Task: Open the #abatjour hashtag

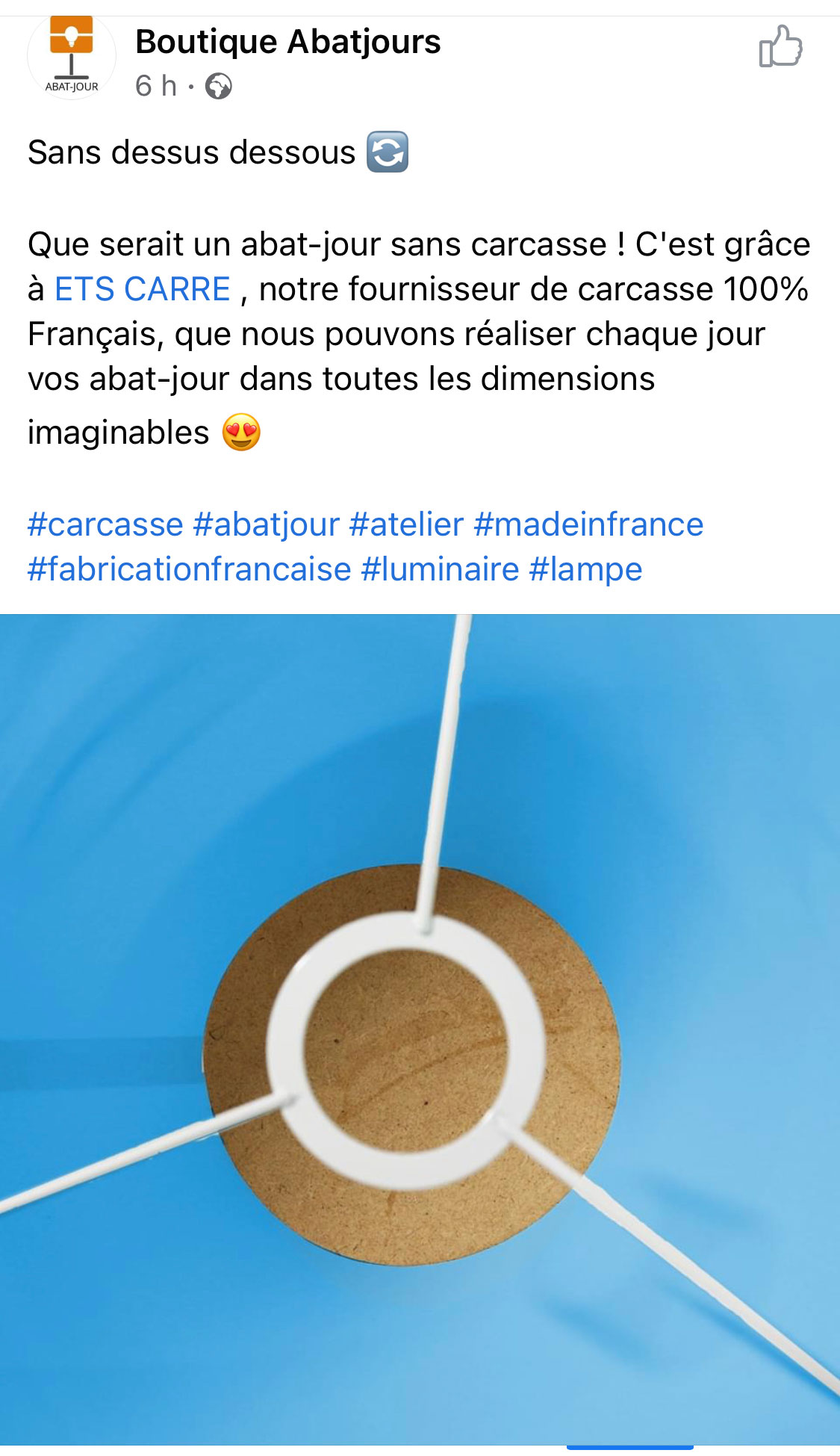Action: [x=267, y=524]
